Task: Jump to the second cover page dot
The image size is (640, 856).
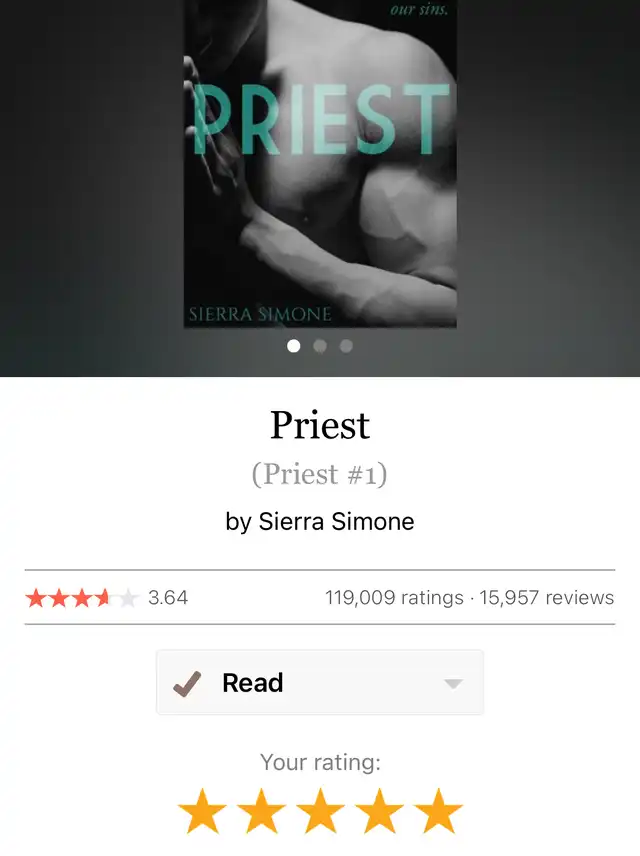Action: [320, 346]
